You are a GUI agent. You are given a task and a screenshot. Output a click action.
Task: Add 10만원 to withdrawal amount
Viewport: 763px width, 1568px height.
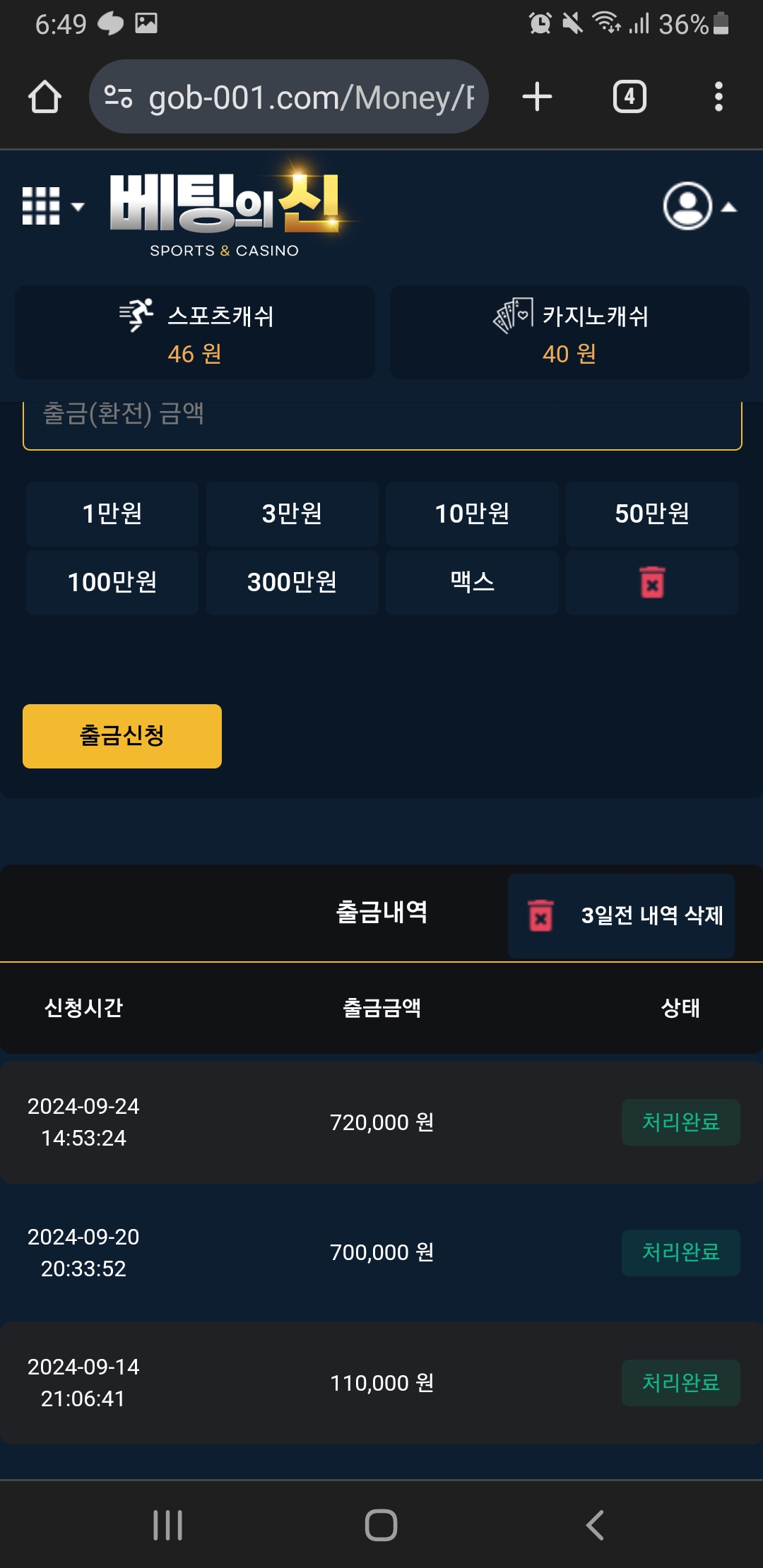(472, 513)
